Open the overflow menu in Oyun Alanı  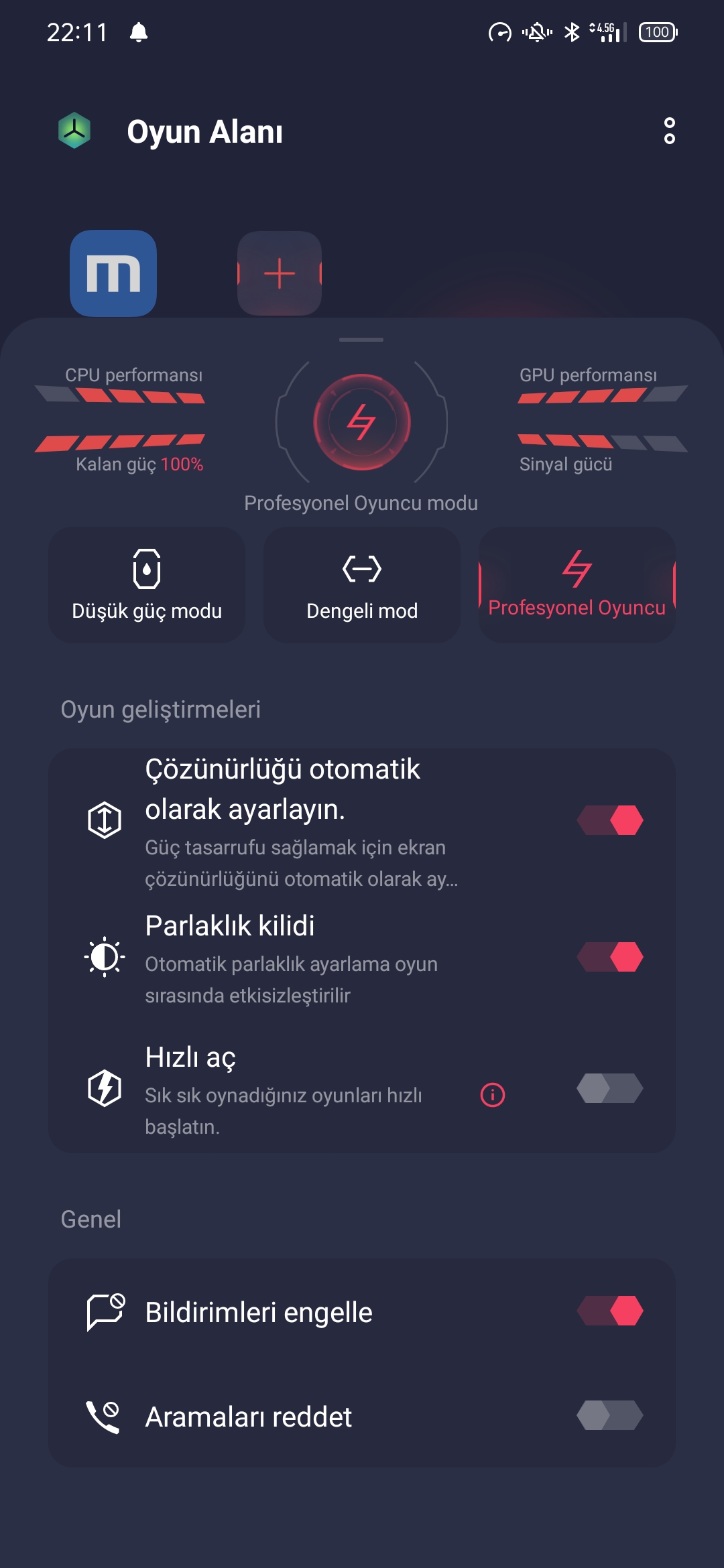pos(669,131)
